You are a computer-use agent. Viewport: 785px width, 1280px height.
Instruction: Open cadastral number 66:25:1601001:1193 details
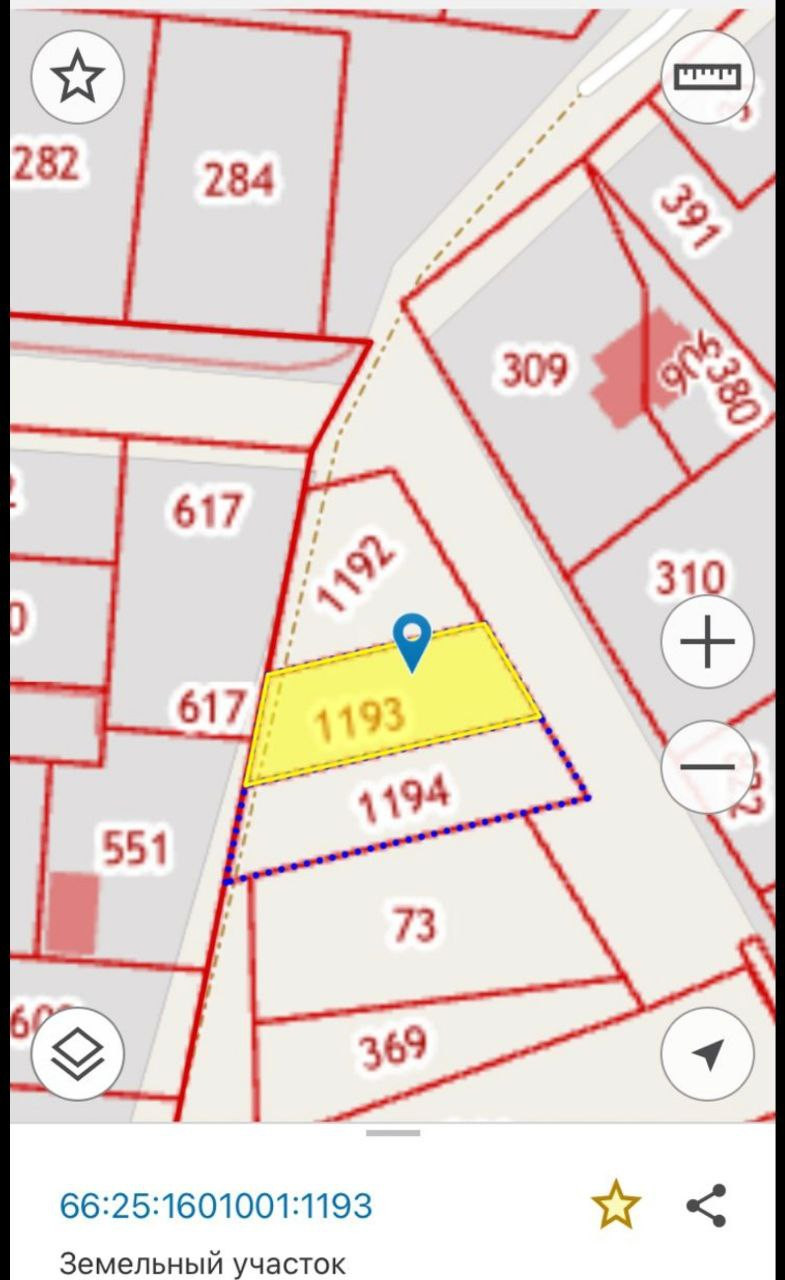click(x=216, y=1205)
